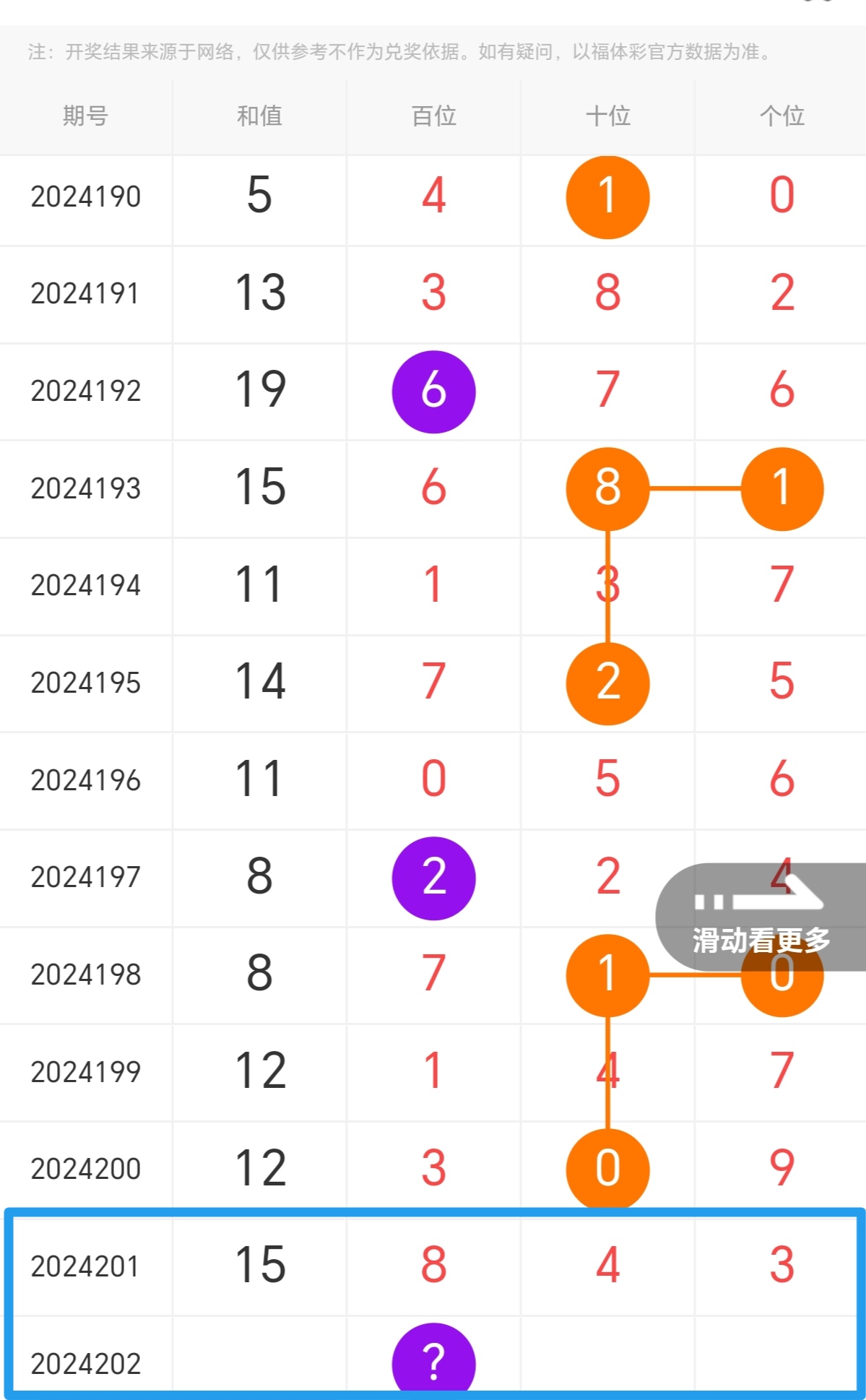Click the orange circled 1 beside the 8
The image size is (866, 1400).
tap(781, 488)
